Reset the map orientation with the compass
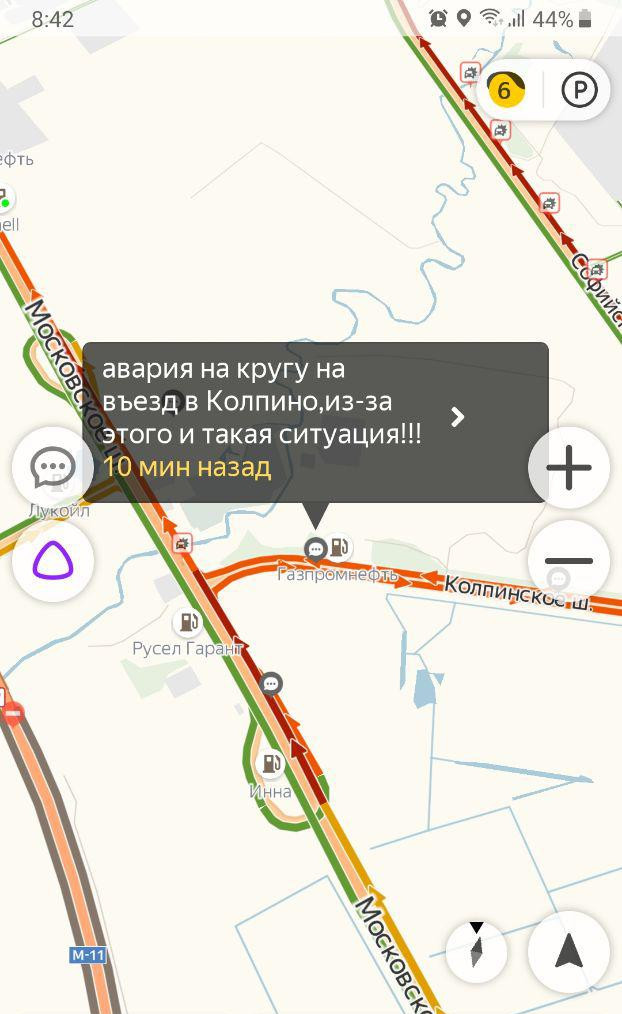 point(477,951)
